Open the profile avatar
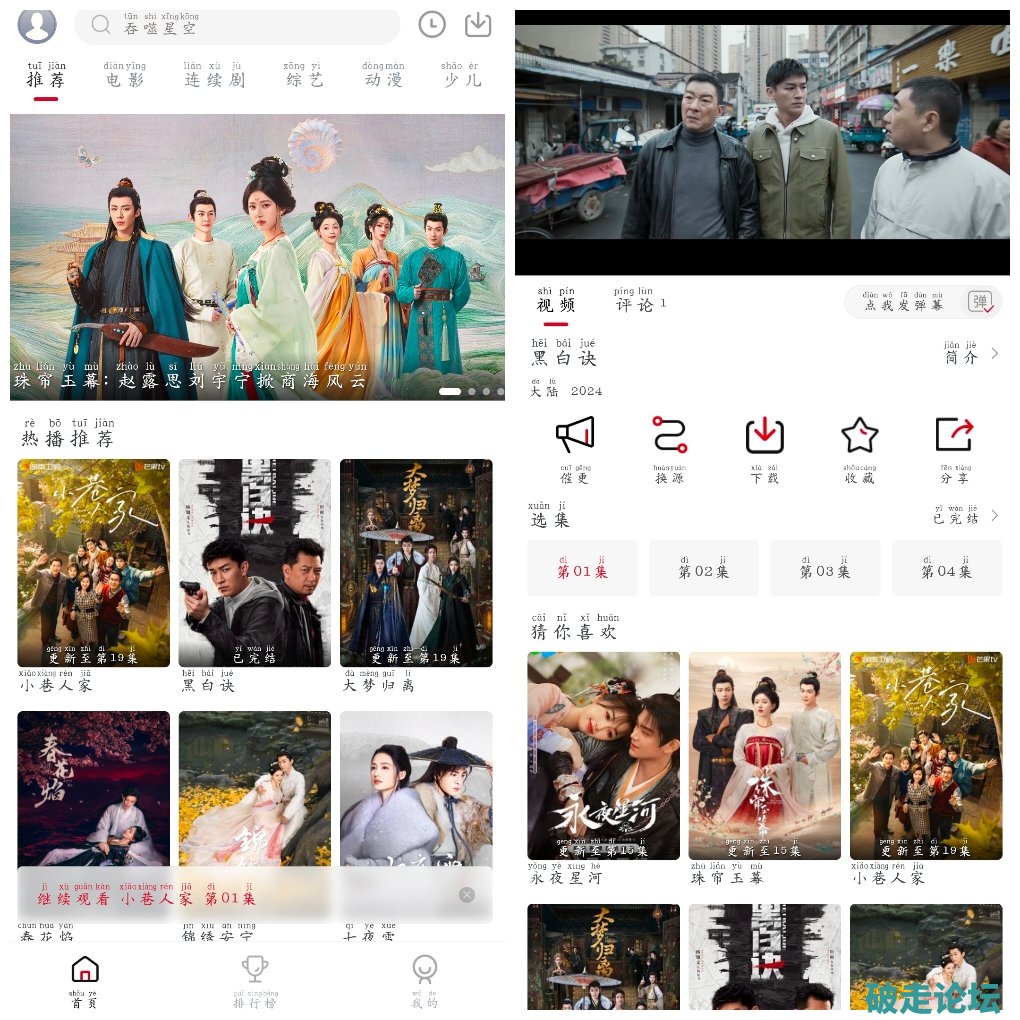Image resolution: width=1020 pixels, height=1020 pixels. pos(37,25)
